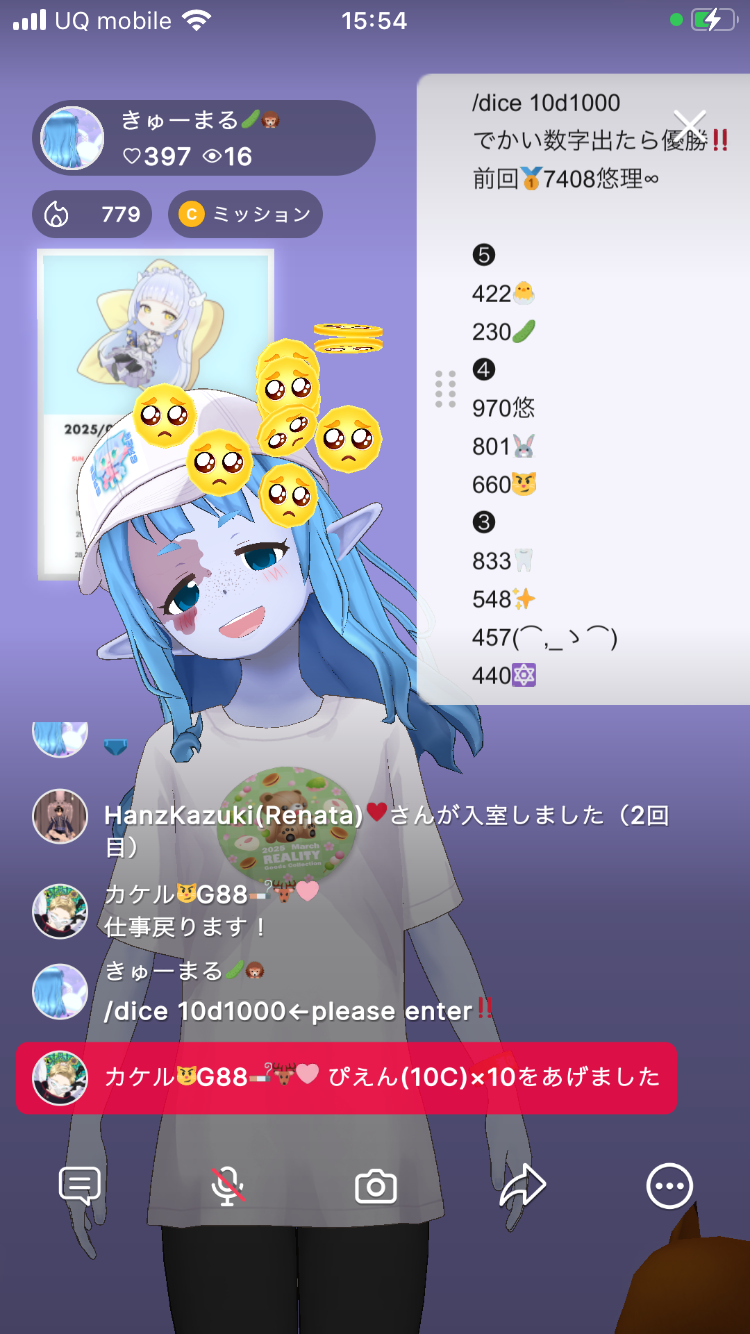The height and width of the screenshot is (1334, 750).
Task: Tap the drag handle on the note panel
Action: pyautogui.click(x=446, y=389)
